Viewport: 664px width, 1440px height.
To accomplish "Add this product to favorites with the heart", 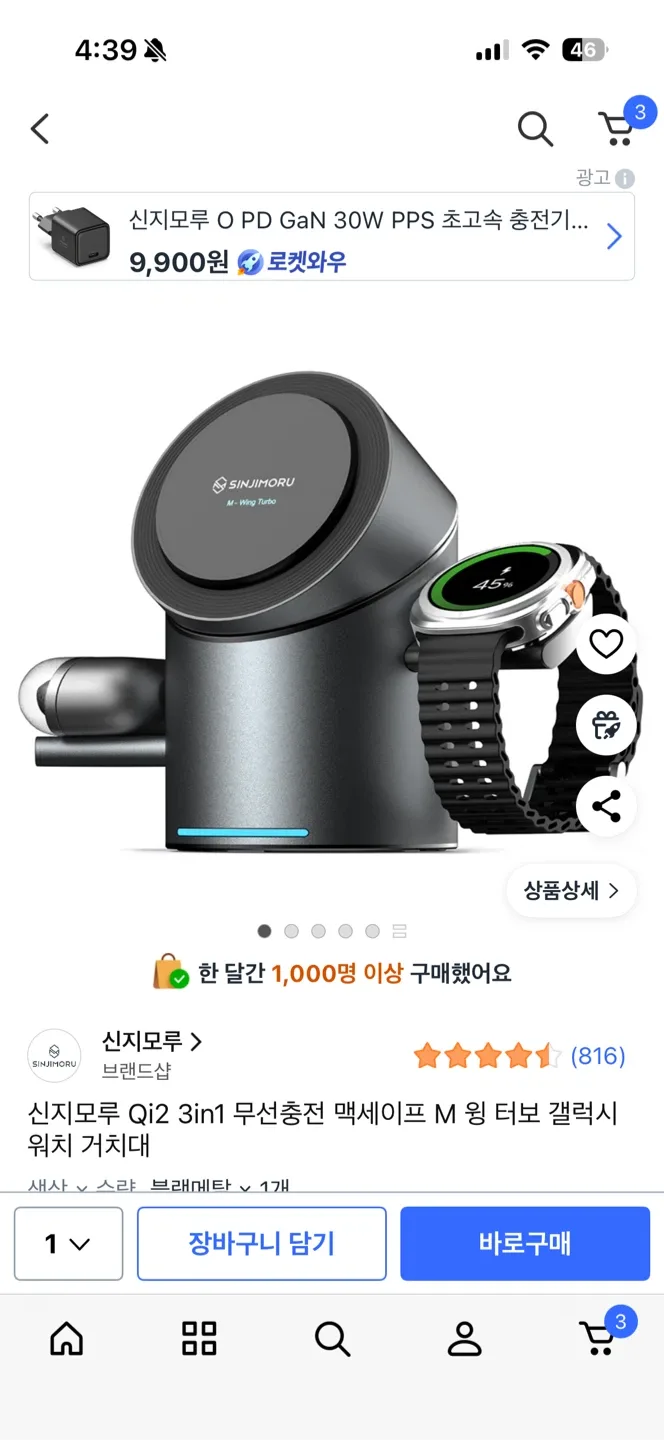I will [606, 644].
